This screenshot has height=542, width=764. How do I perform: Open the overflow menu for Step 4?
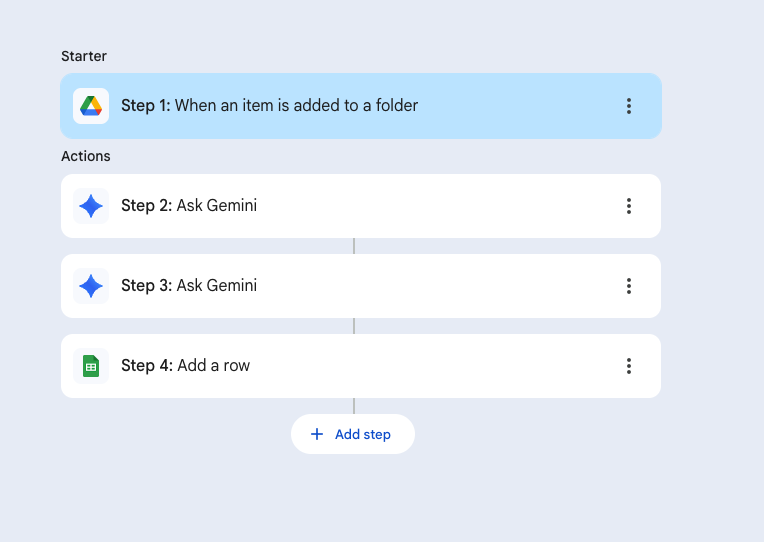tap(629, 366)
